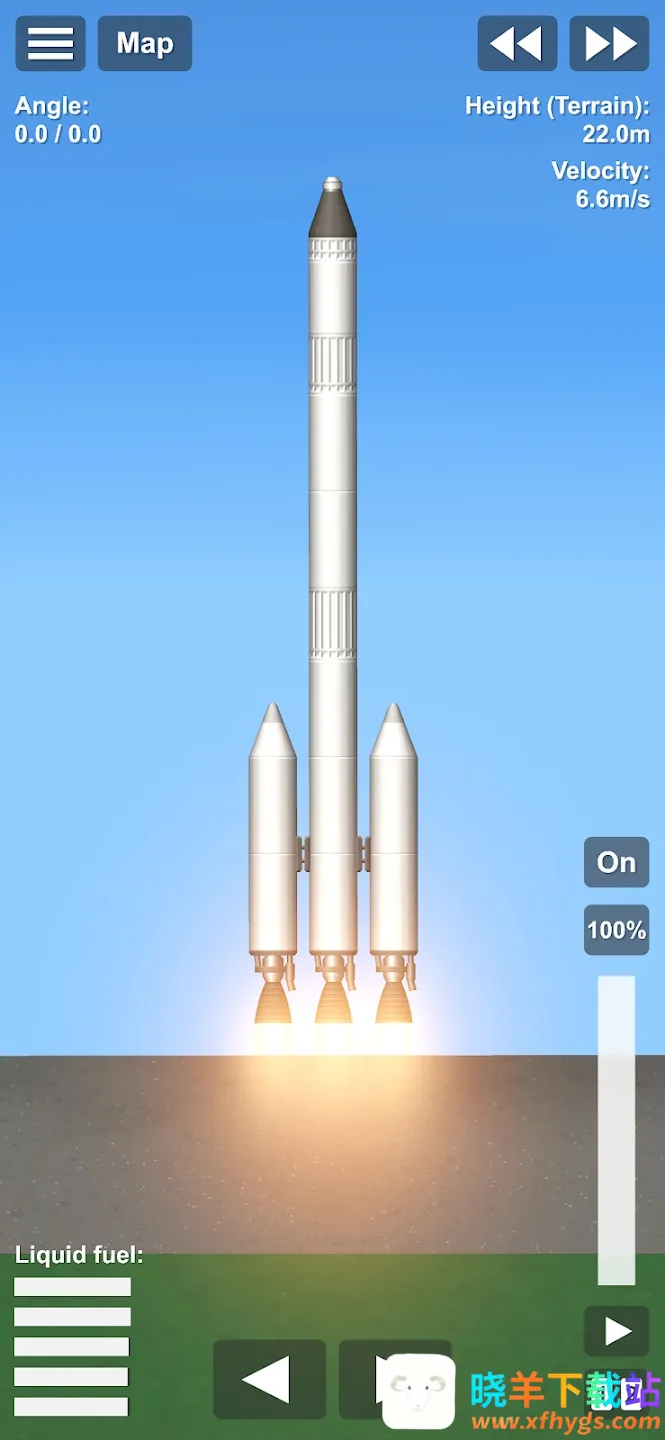Slow down time with rewind button

[517, 44]
